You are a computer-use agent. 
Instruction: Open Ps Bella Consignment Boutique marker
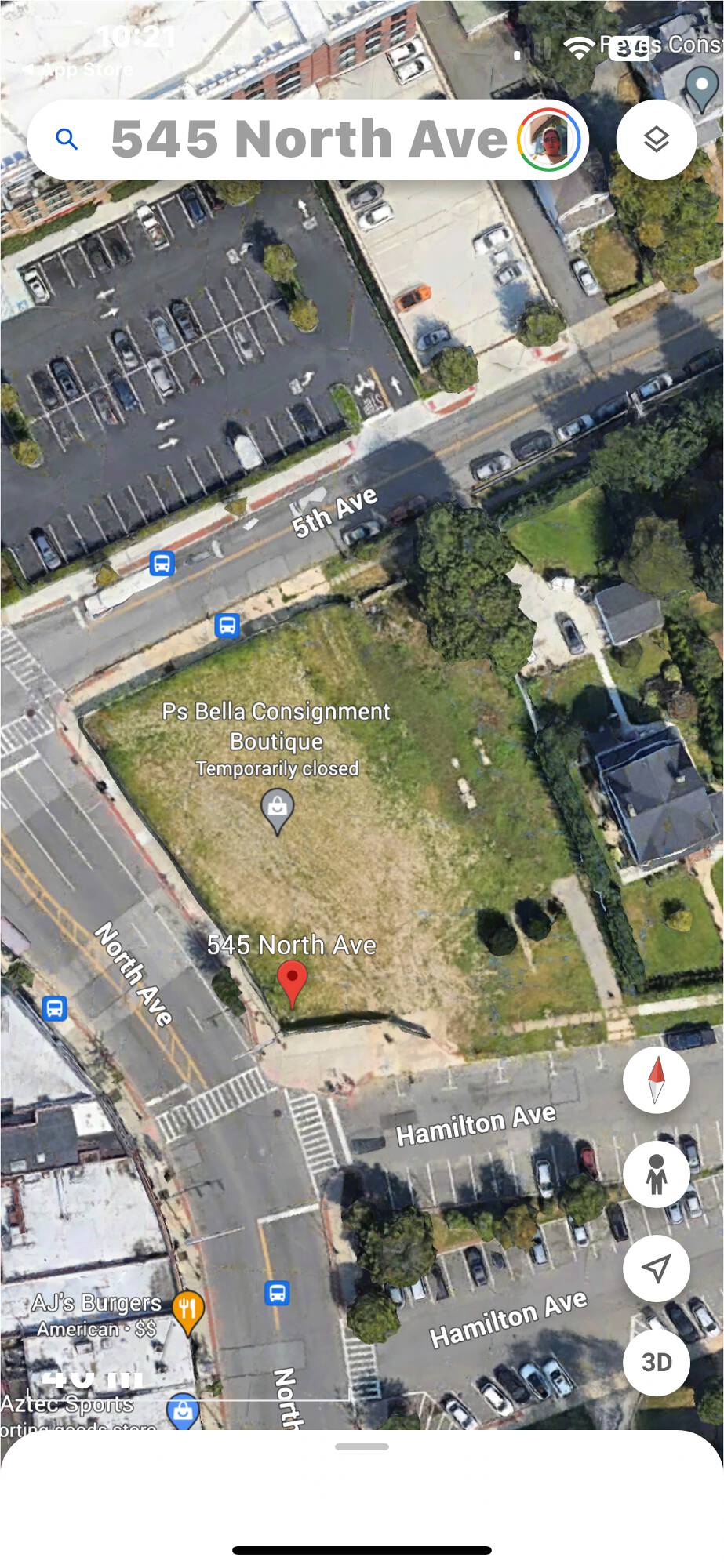[x=277, y=809]
